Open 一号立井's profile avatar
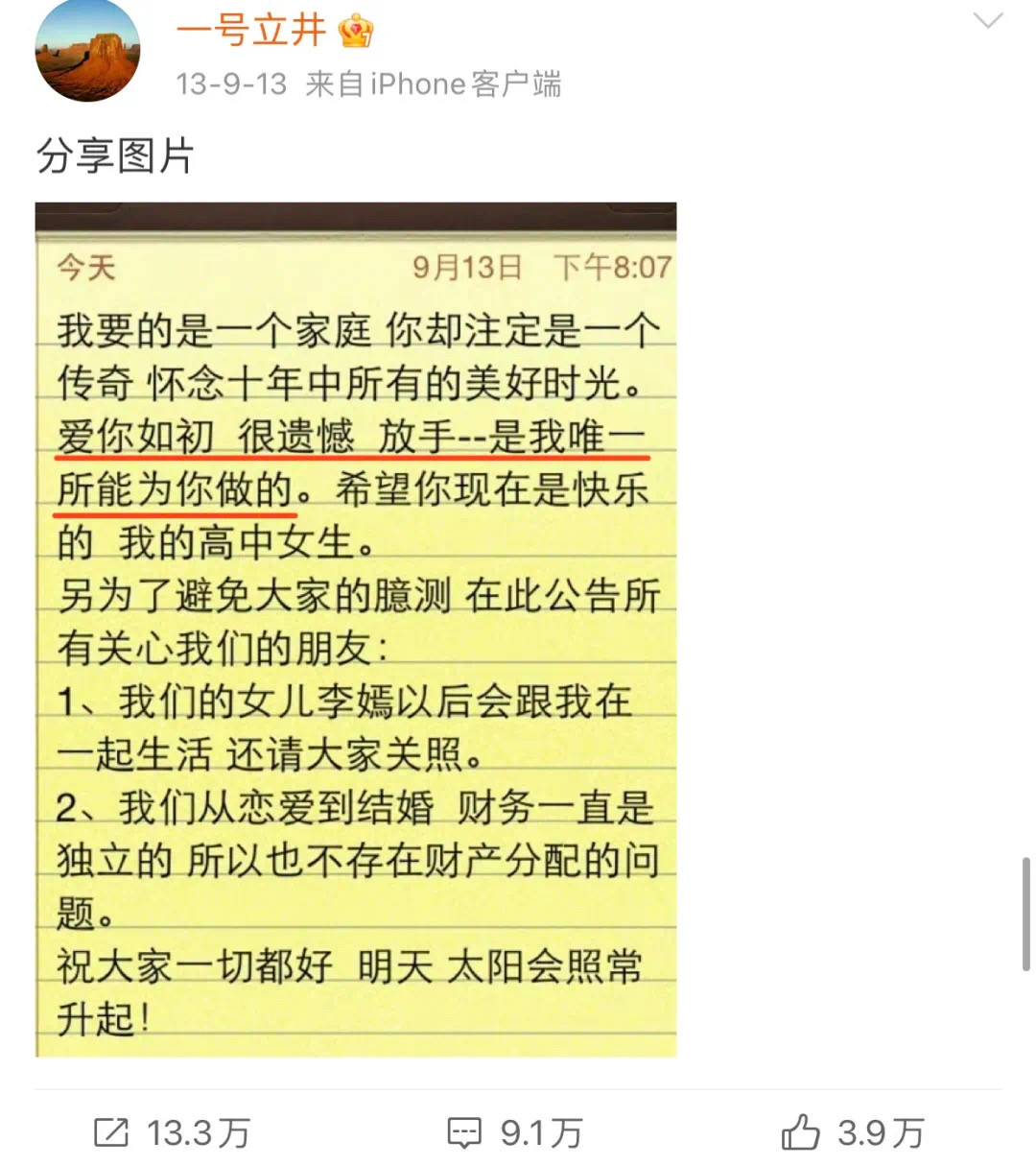 [x=87, y=53]
